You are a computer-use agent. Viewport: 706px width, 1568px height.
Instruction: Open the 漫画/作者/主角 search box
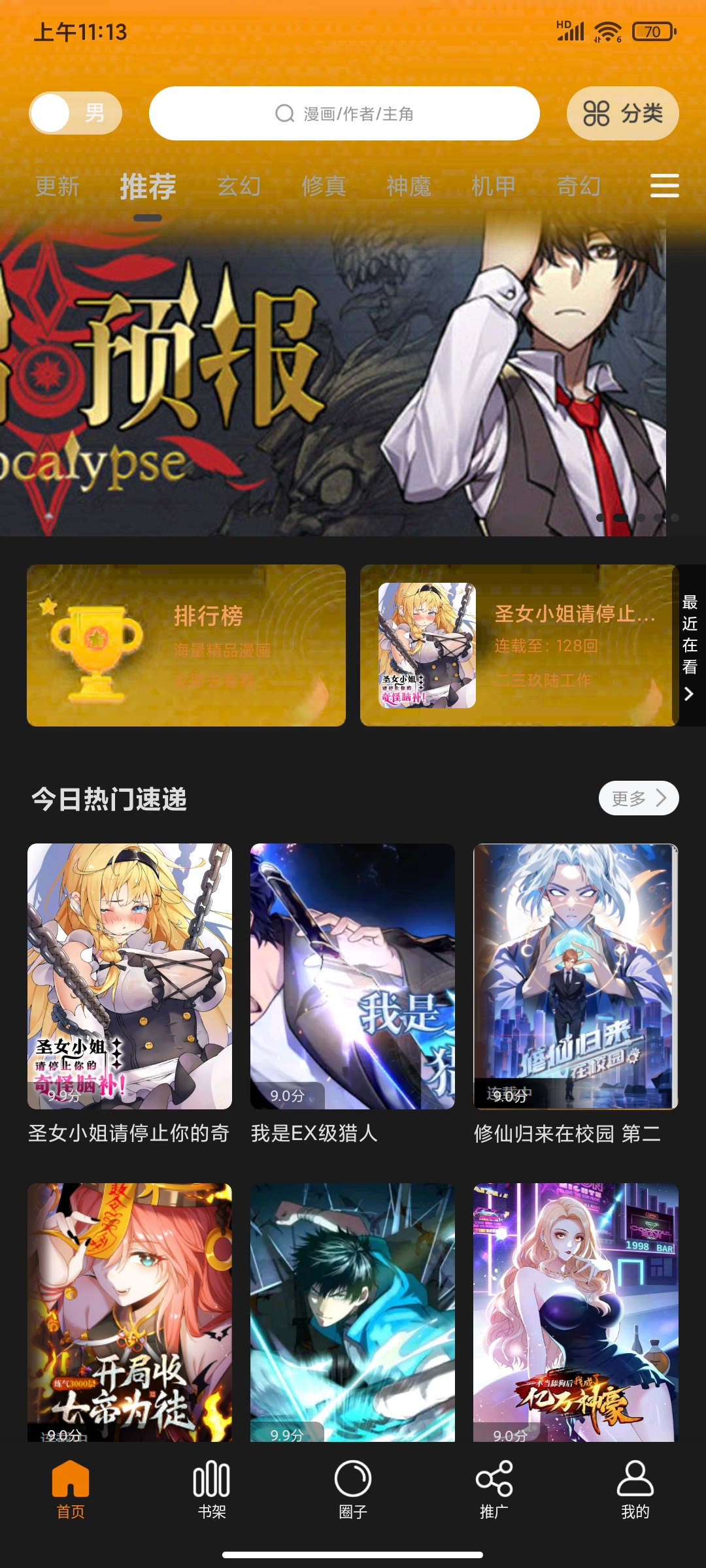[x=345, y=114]
